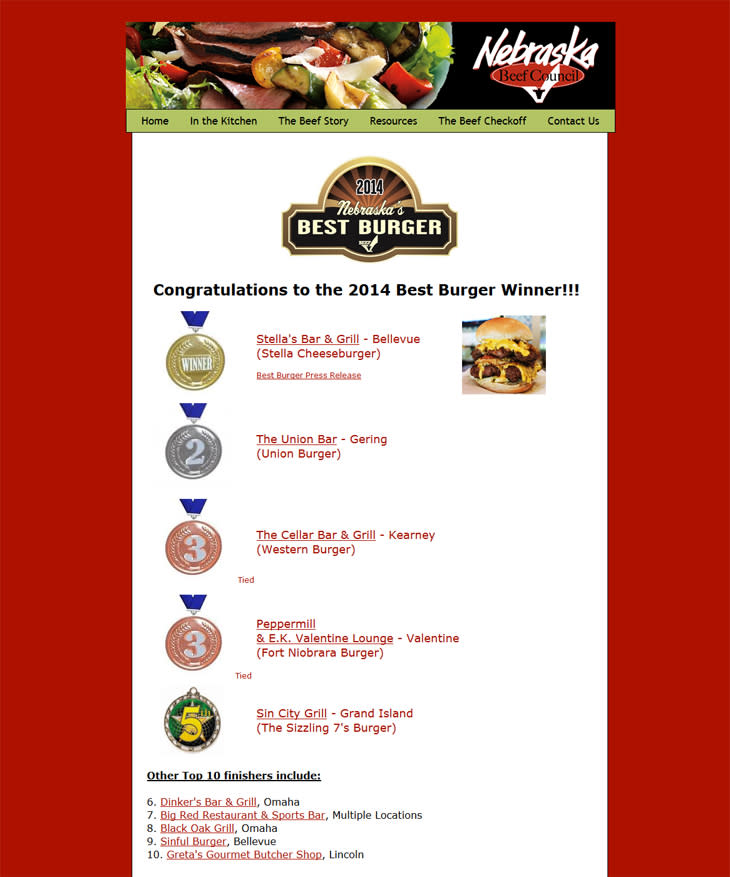Visit Greta's Gourmet Butcher Shop link
Viewport: 730px width, 877px height.
point(244,855)
